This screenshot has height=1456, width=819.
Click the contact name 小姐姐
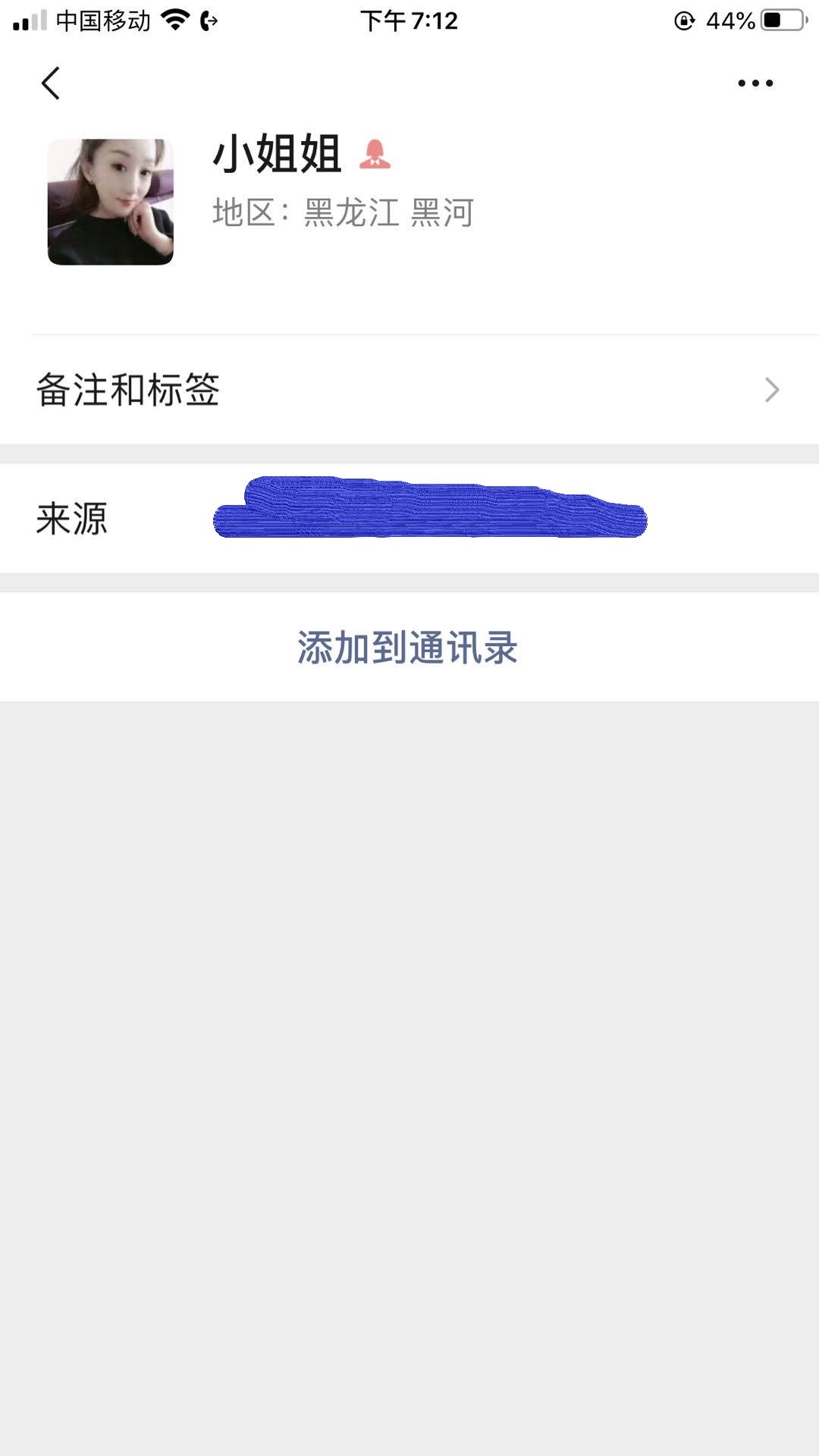[276, 157]
